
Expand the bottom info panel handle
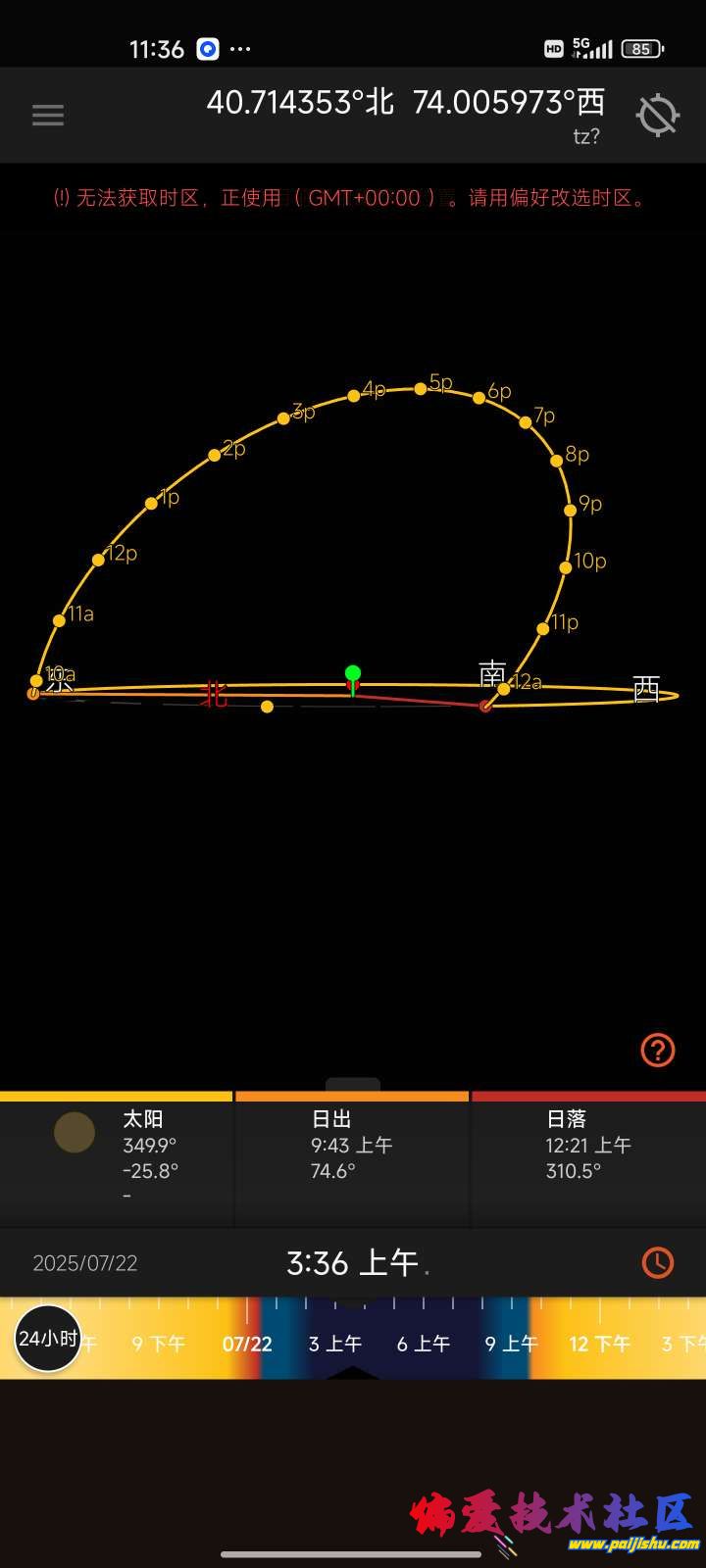pos(353,1085)
